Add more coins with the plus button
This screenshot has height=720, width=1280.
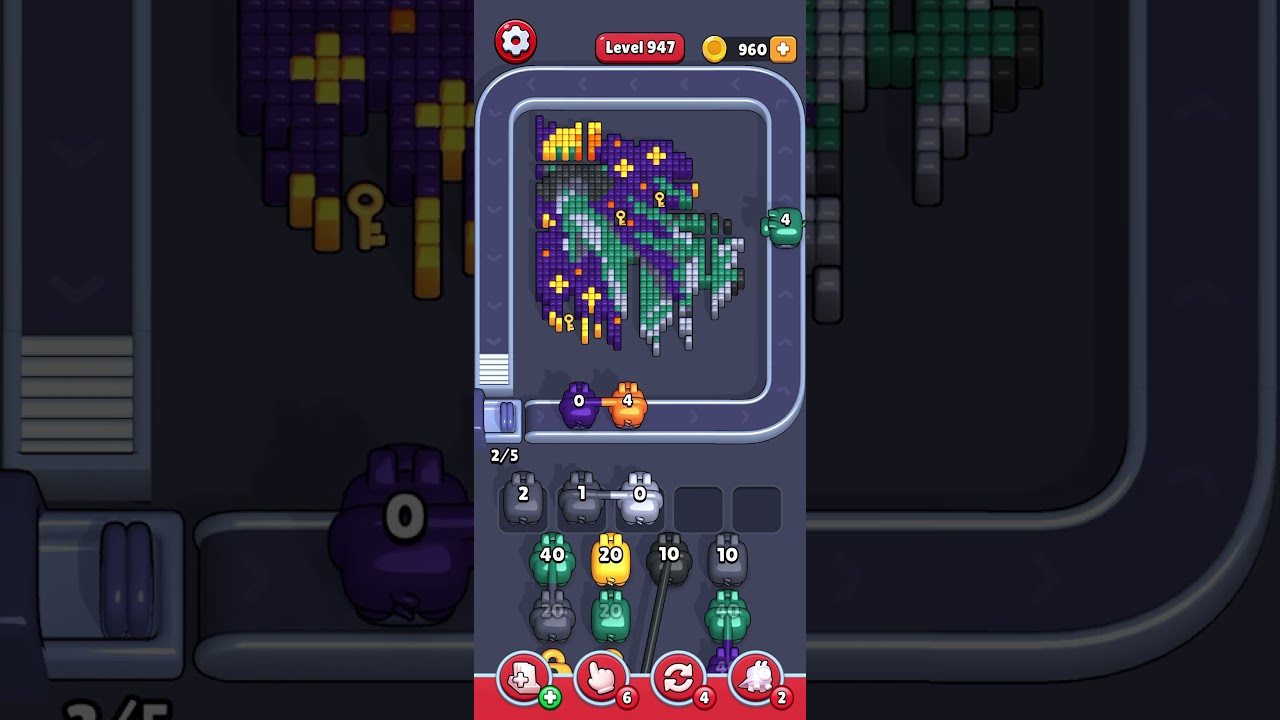coord(784,49)
